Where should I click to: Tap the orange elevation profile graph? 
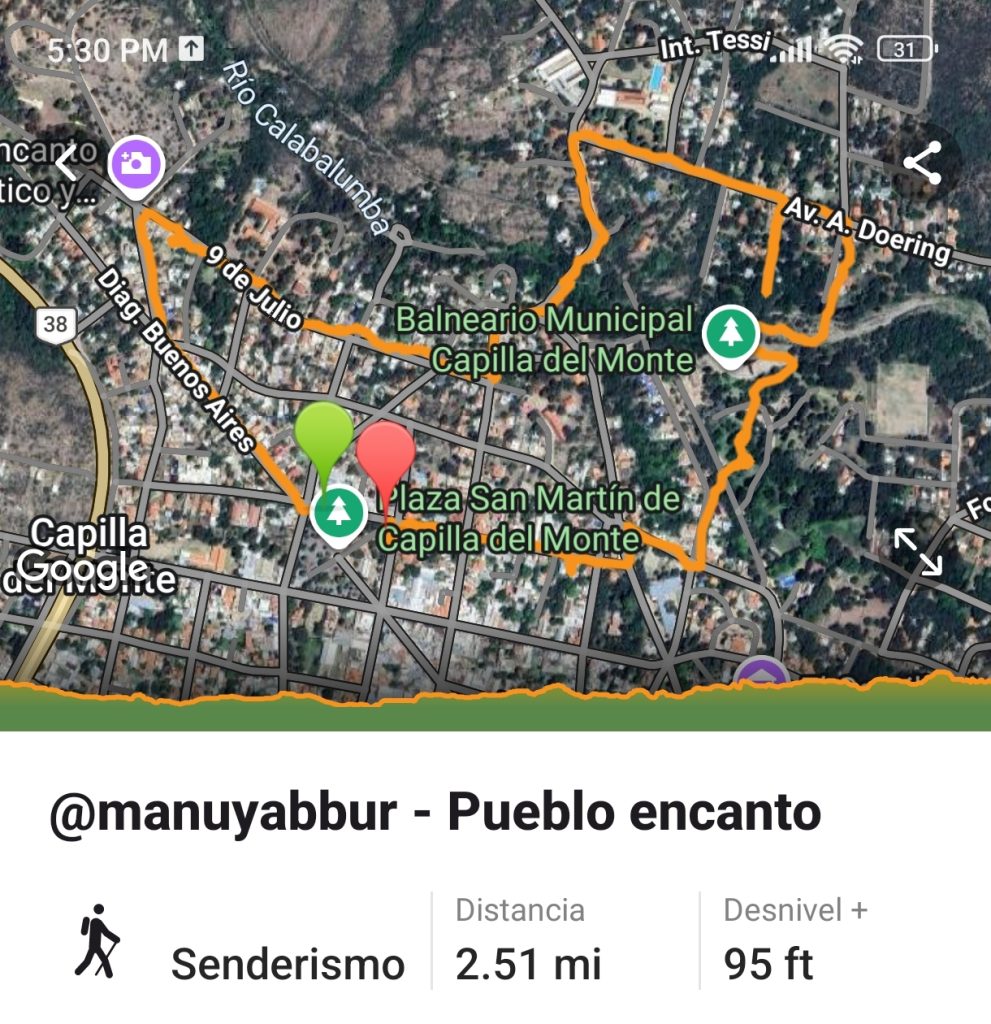coord(495,698)
